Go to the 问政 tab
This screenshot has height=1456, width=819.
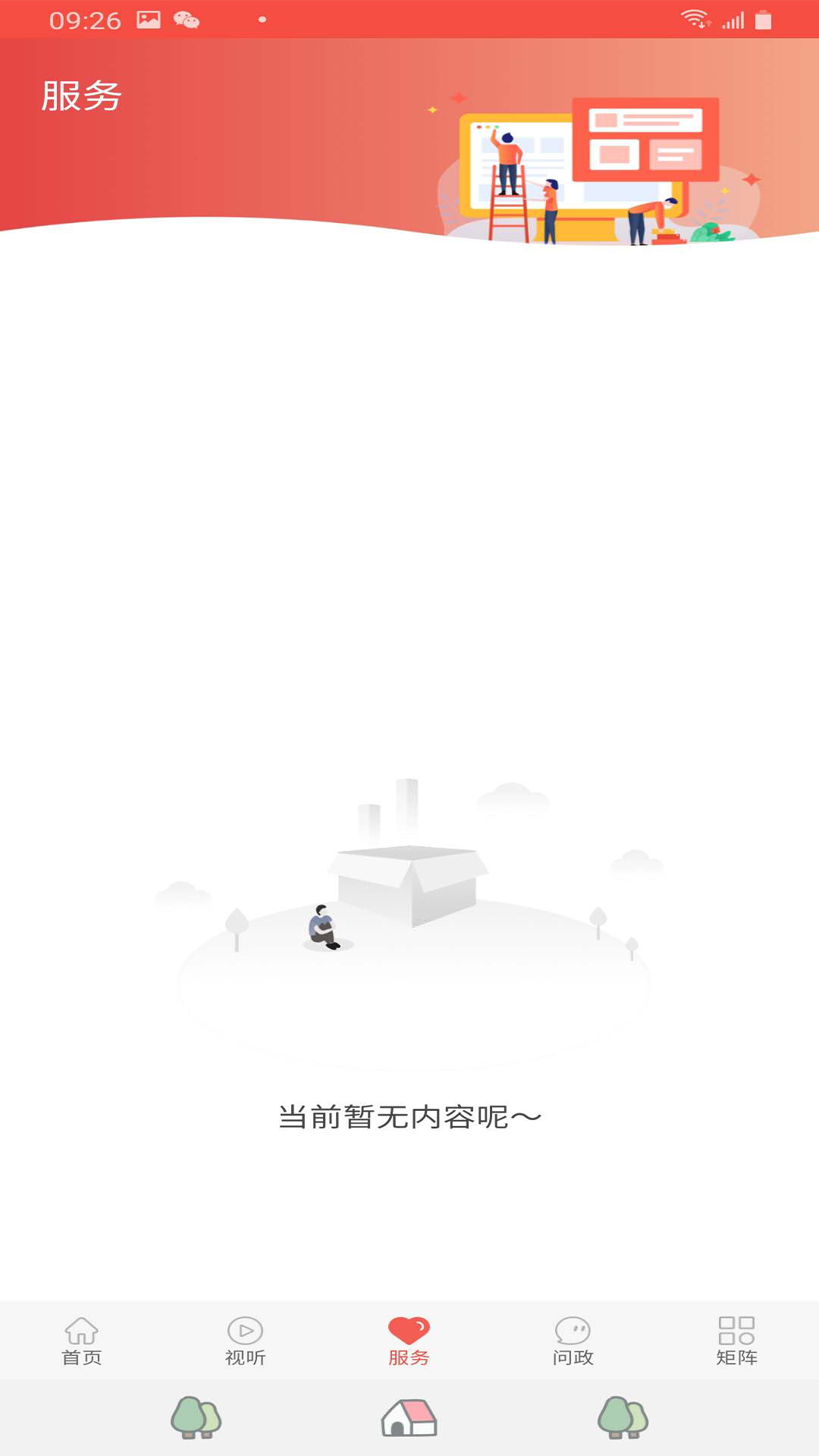pos(573,1341)
